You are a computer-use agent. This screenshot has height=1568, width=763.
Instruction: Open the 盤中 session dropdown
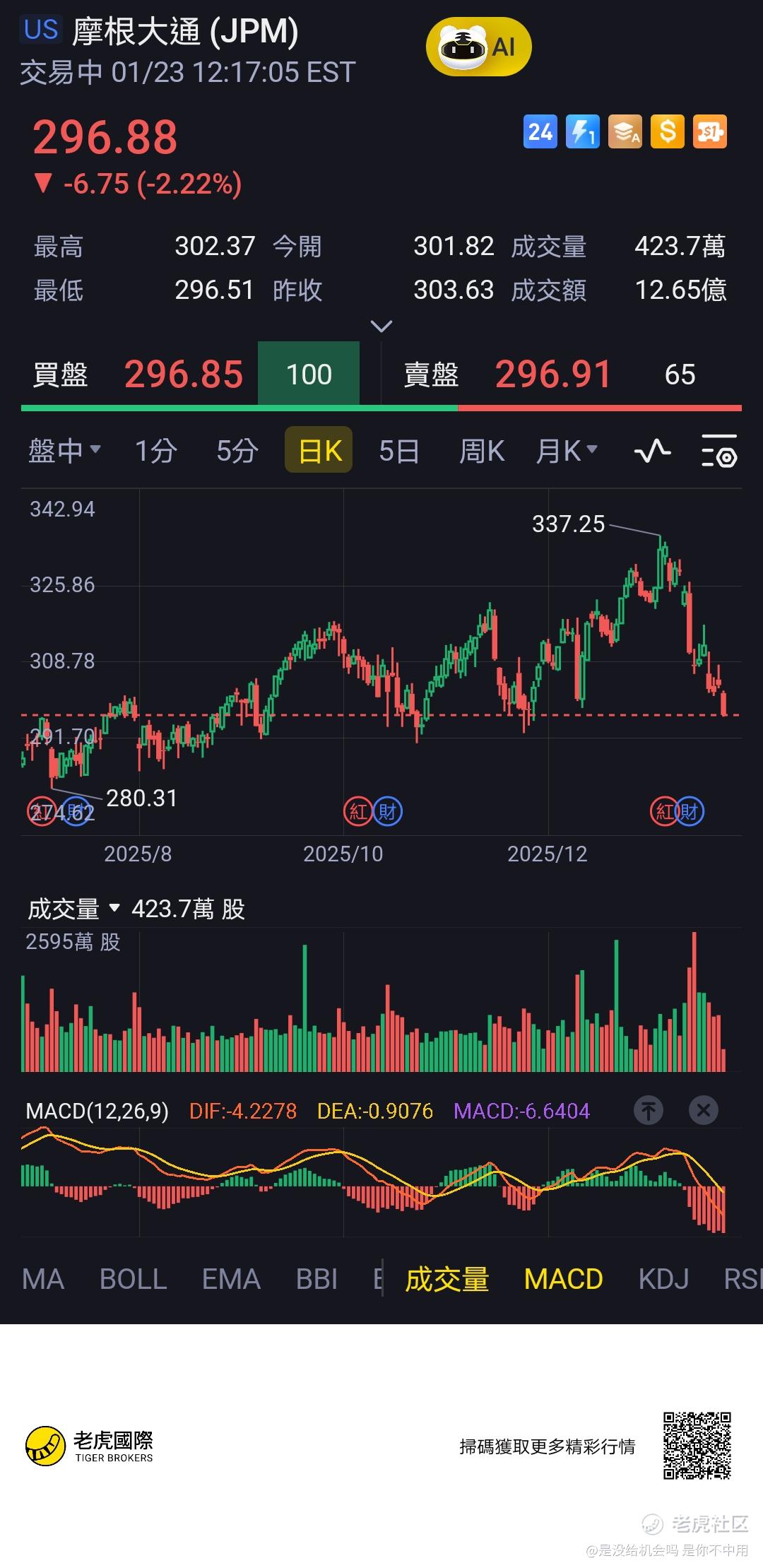click(64, 451)
